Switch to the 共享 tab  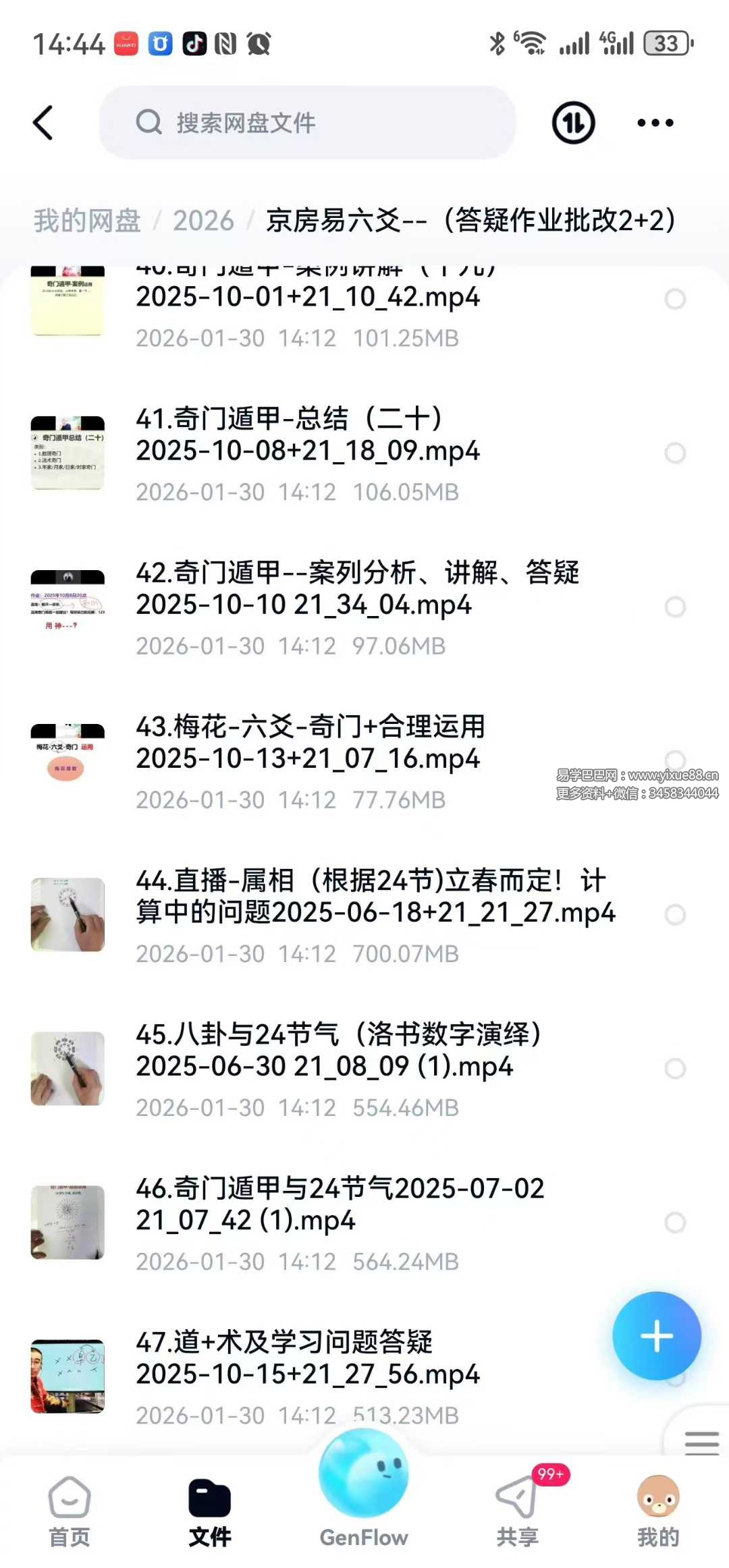pos(518,1510)
